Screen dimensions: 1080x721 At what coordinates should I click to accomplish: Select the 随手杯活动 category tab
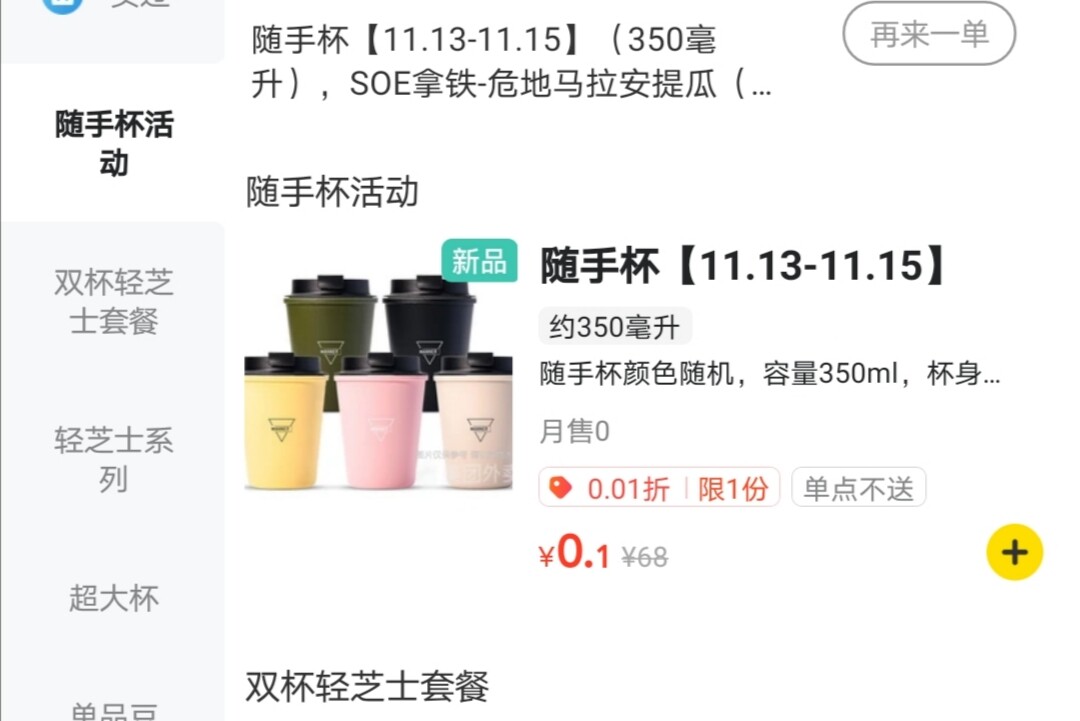tap(113, 144)
